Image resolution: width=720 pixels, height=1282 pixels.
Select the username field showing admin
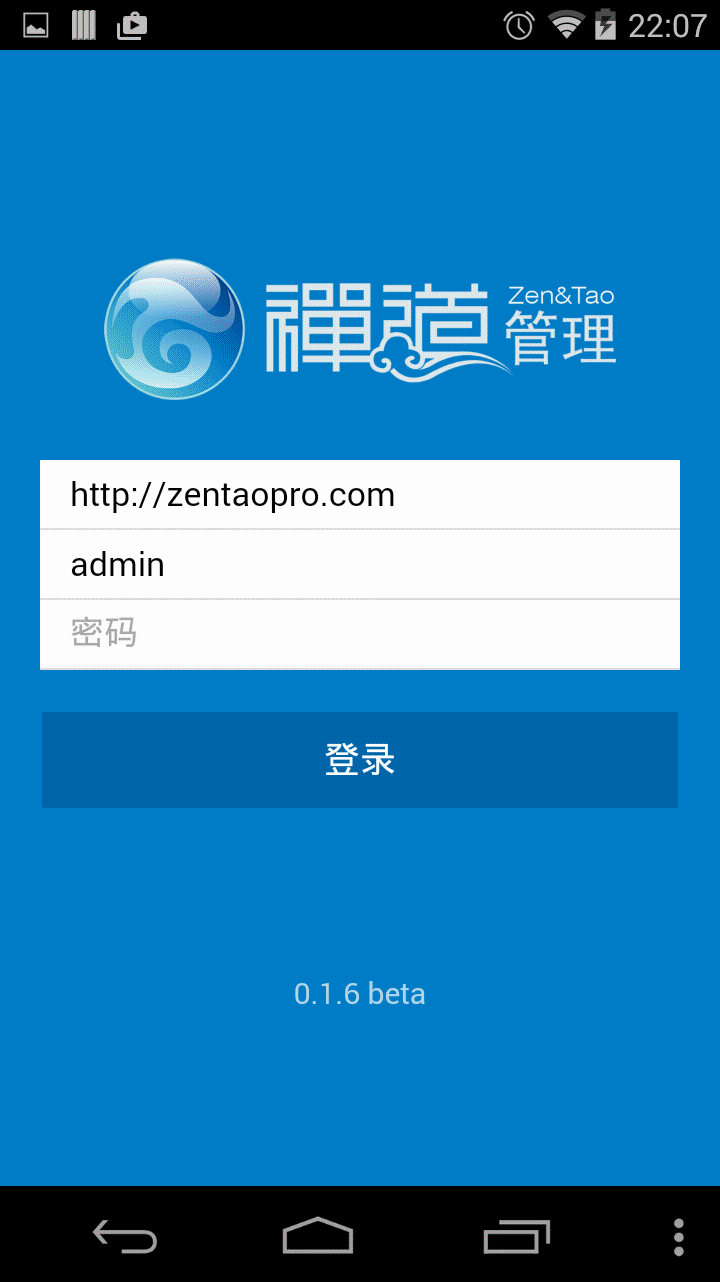click(x=360, y=565)
